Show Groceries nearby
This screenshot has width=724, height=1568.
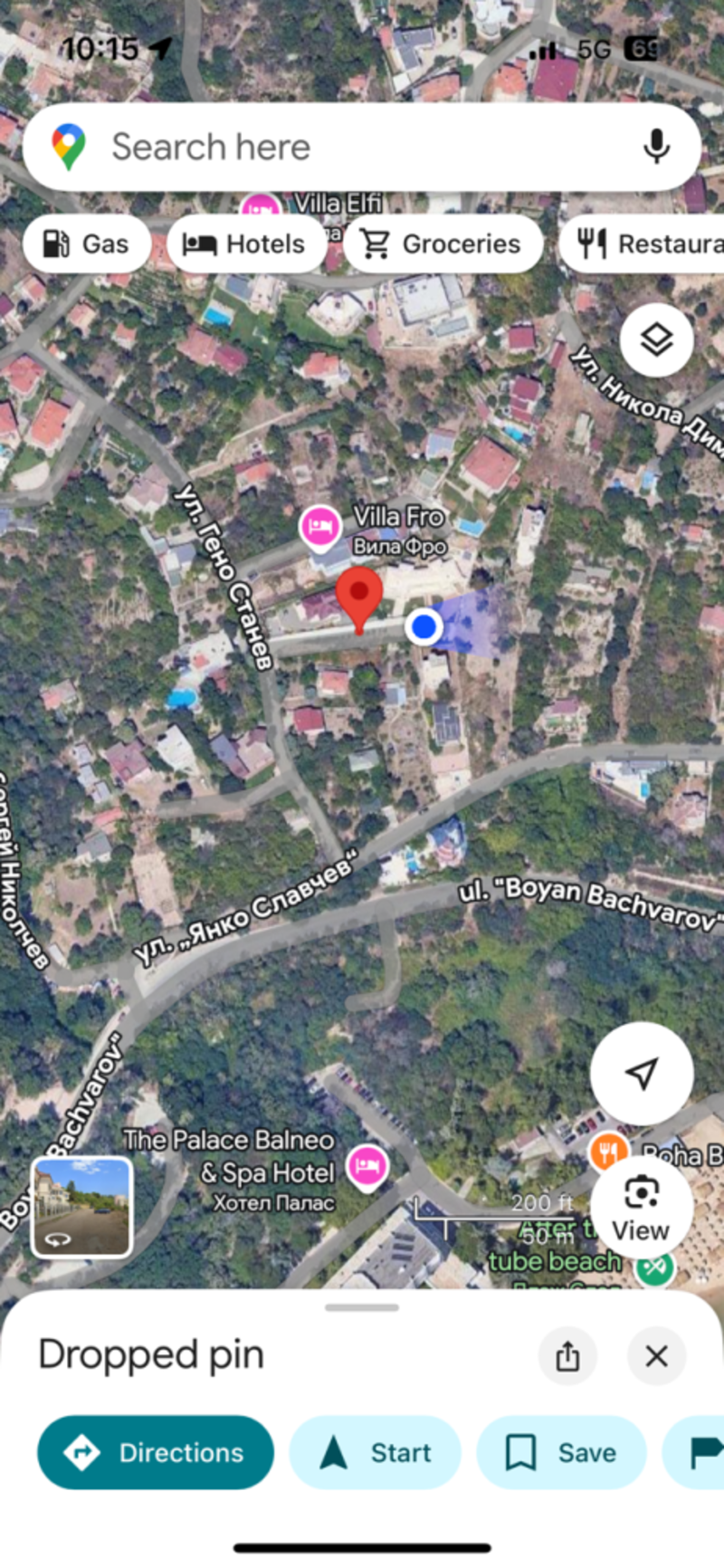(443, 244)
